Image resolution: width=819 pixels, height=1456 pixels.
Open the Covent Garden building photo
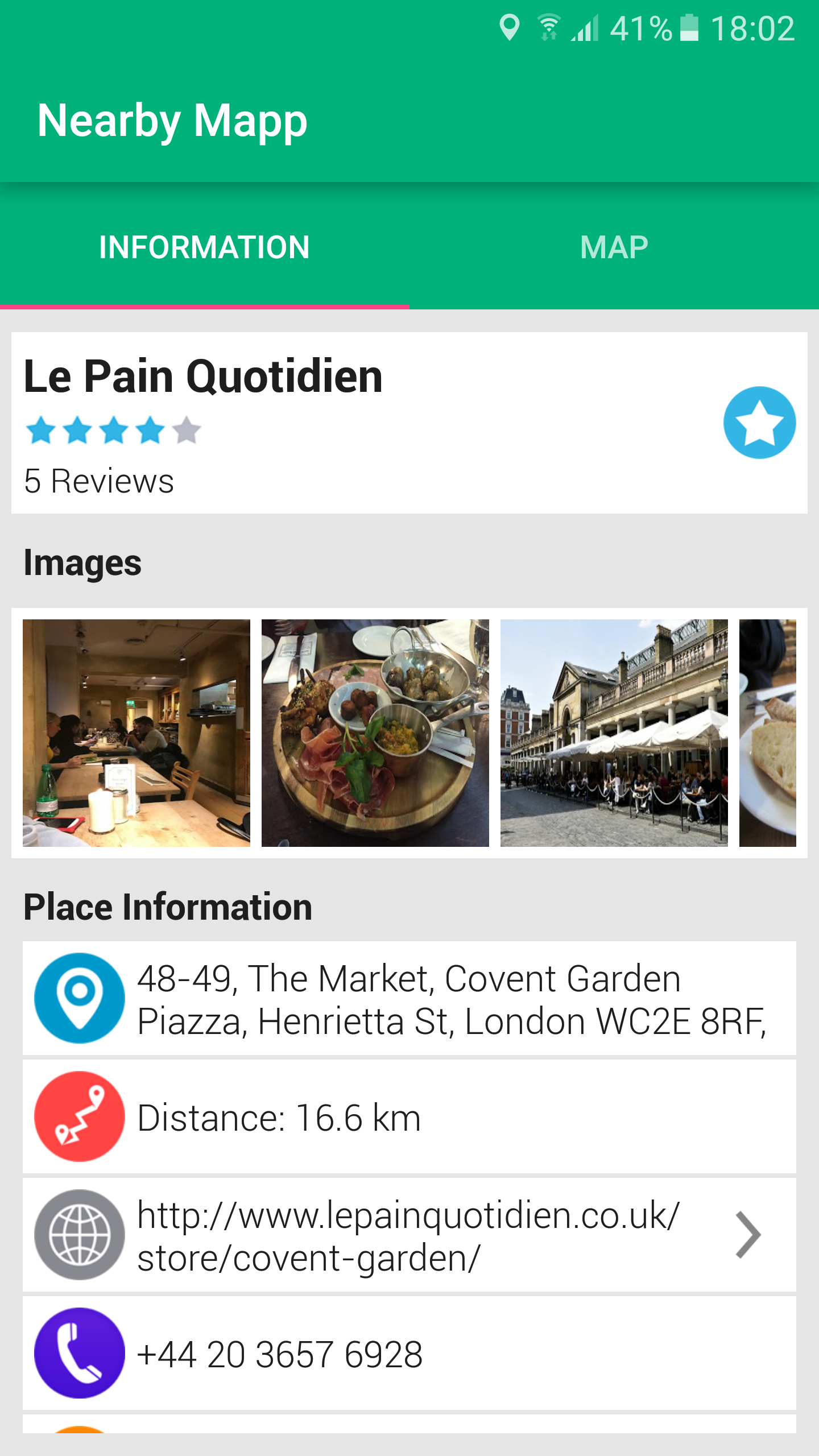pyautogui.click(x=614, y=733)
